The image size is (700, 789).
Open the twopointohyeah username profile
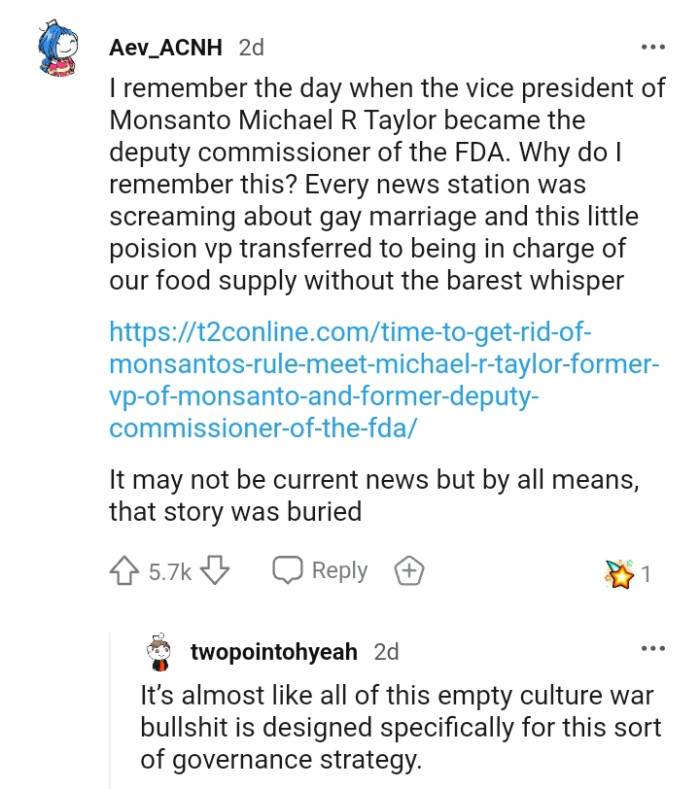(274, 651)
